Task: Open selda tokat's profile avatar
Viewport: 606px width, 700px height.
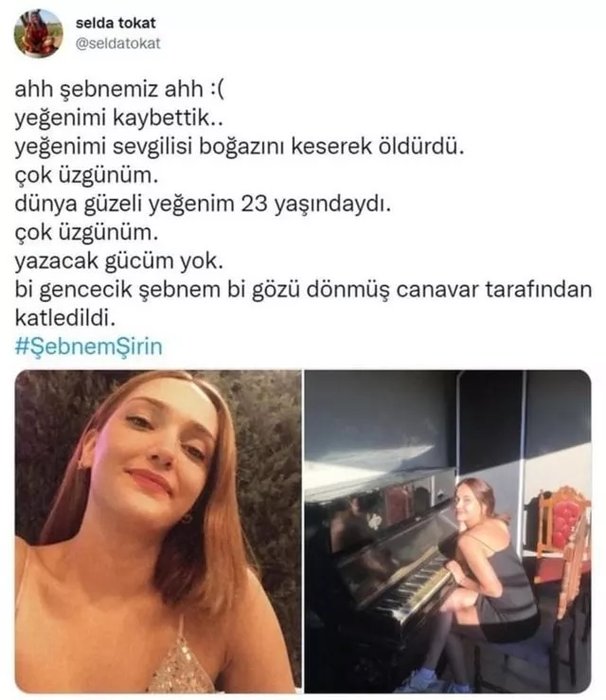Action: [x=38, y=33]
